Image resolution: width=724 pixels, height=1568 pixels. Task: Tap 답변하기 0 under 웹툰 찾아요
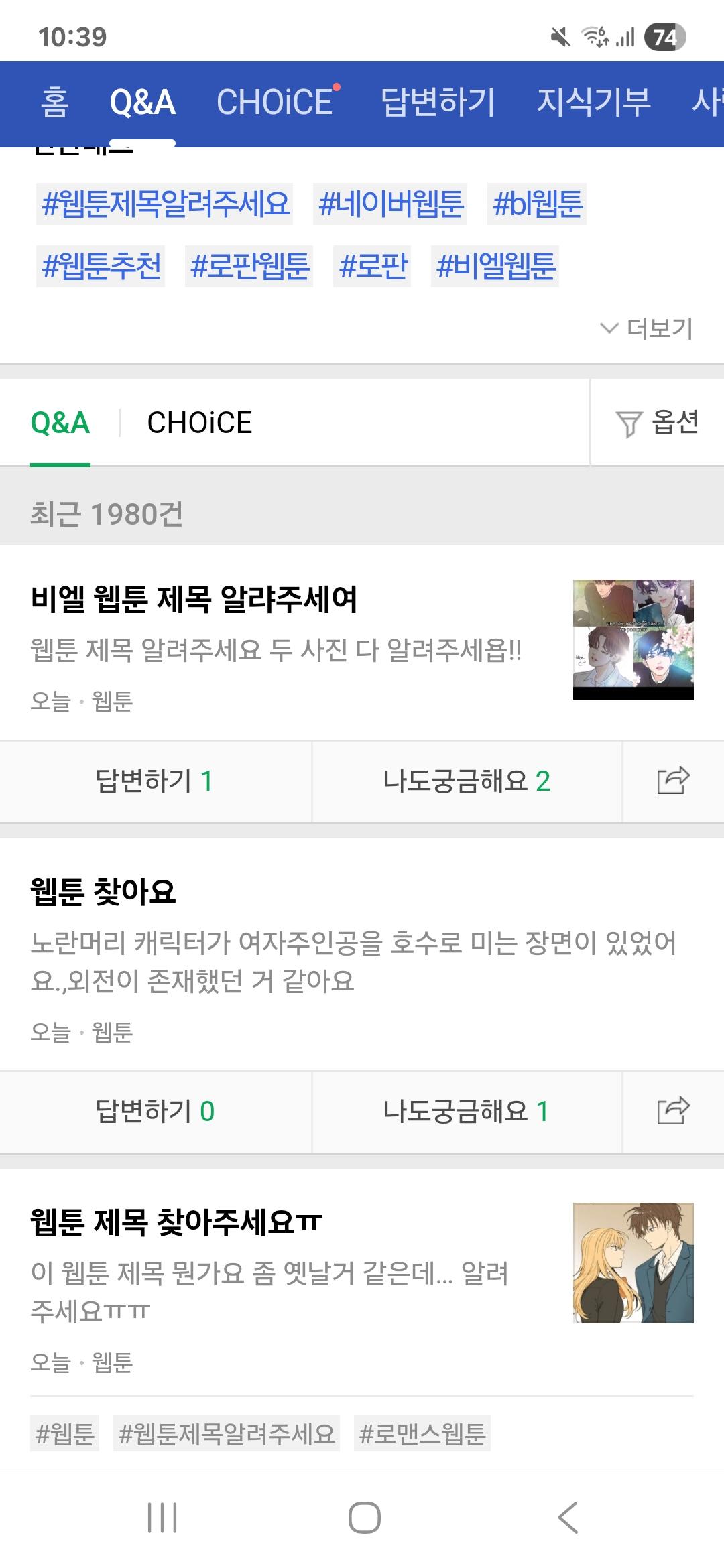pyautogui.click(x=155, y=1111)
